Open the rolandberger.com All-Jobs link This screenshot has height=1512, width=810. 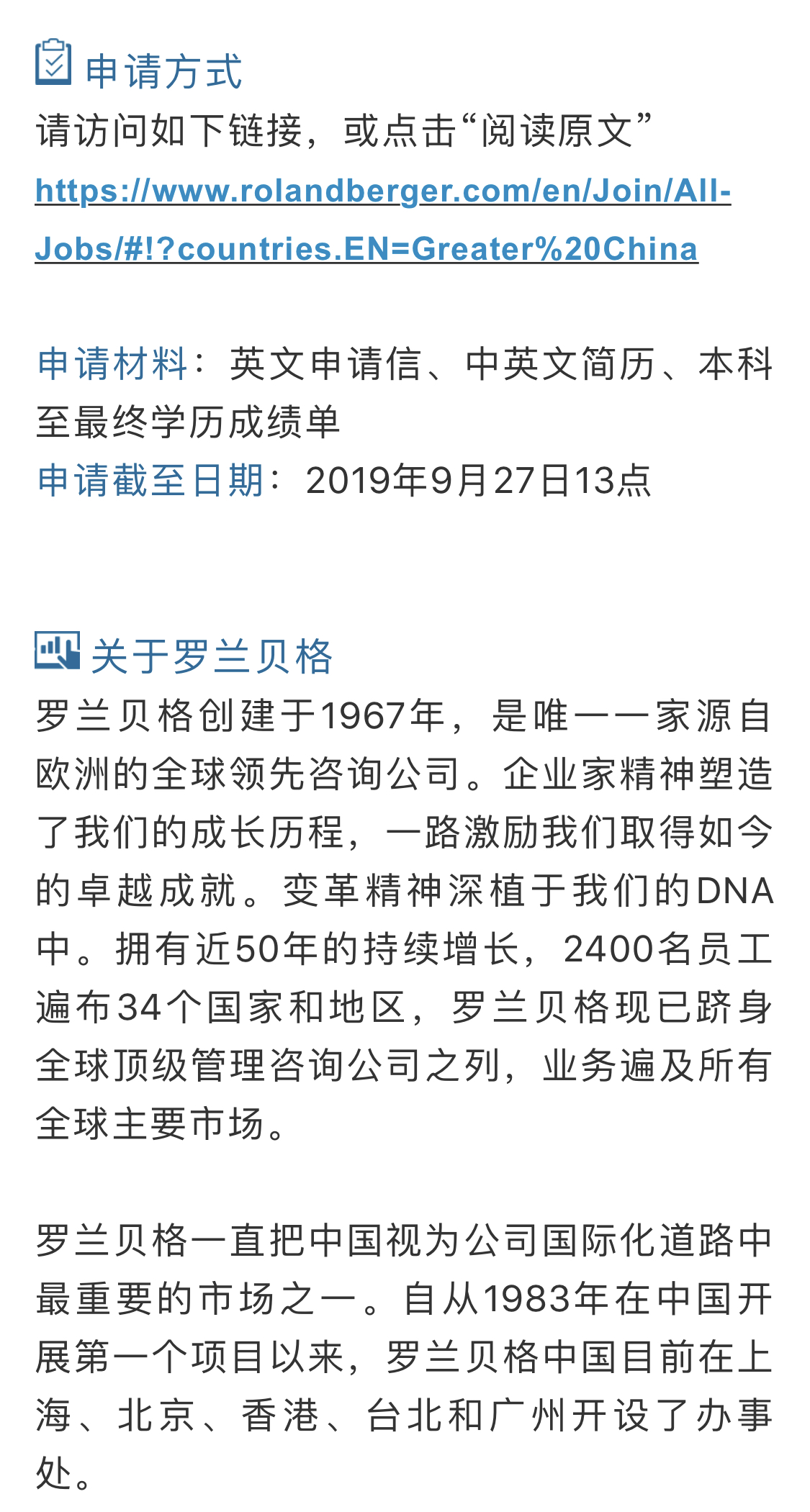382,191
